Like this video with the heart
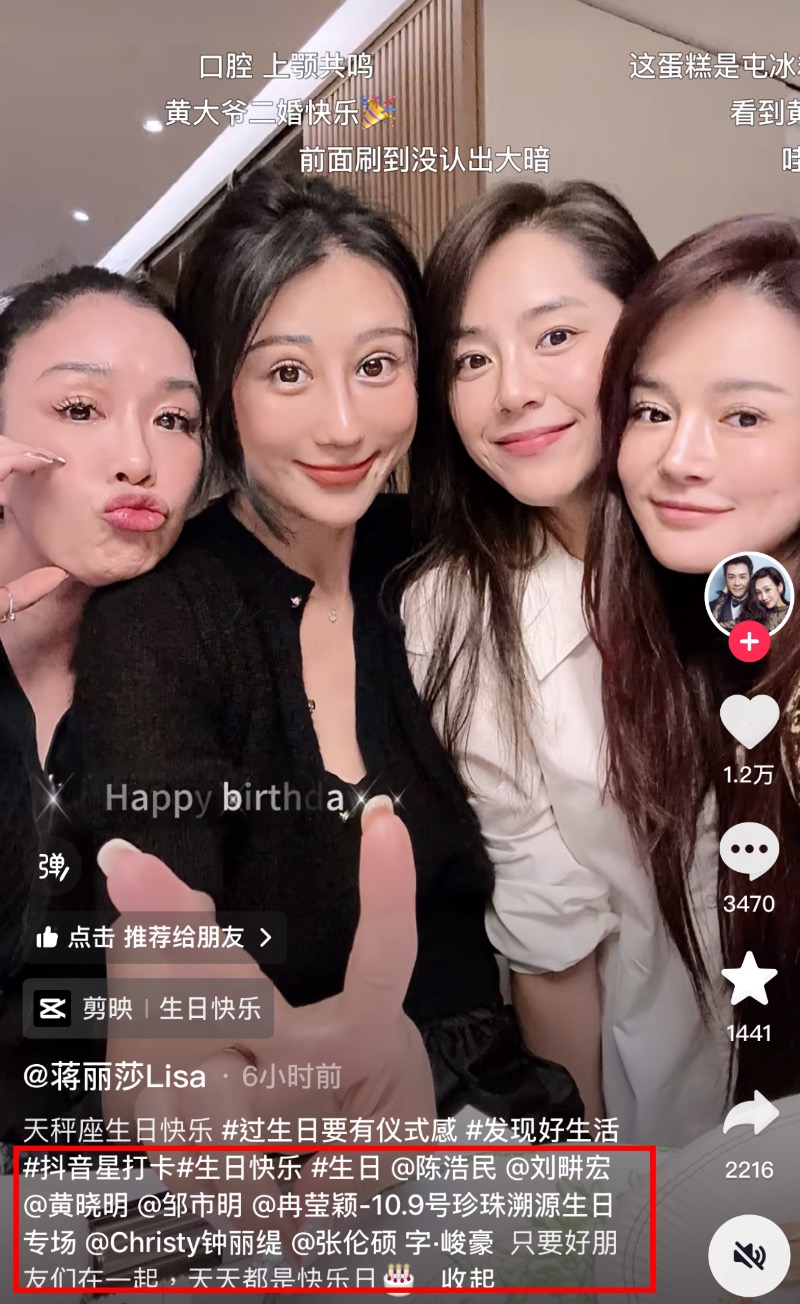The image size is (800, 1304). pyautogui.click(x=749, y=722)
